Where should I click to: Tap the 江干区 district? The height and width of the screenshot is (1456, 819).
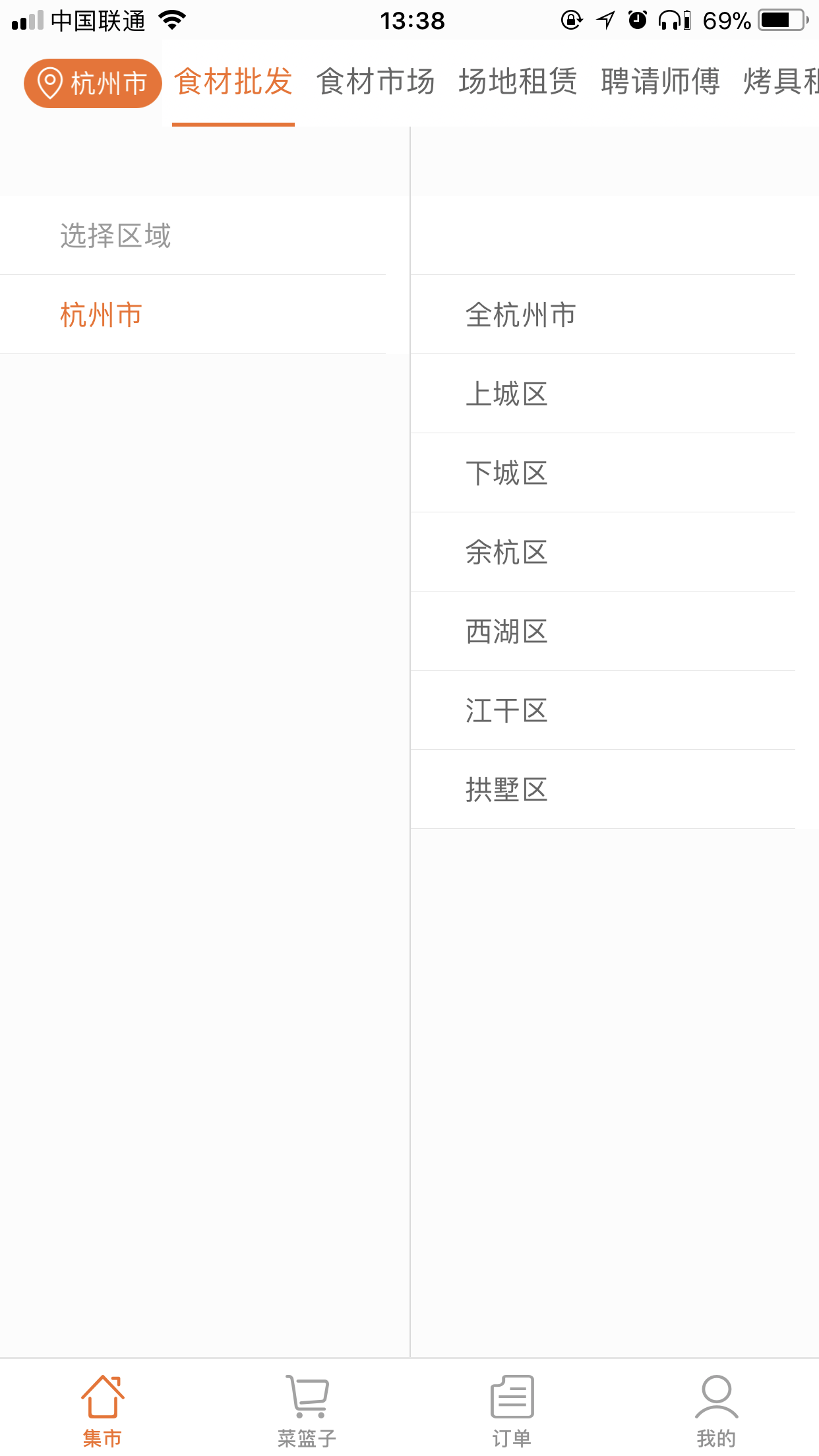[x=603, y=710]
